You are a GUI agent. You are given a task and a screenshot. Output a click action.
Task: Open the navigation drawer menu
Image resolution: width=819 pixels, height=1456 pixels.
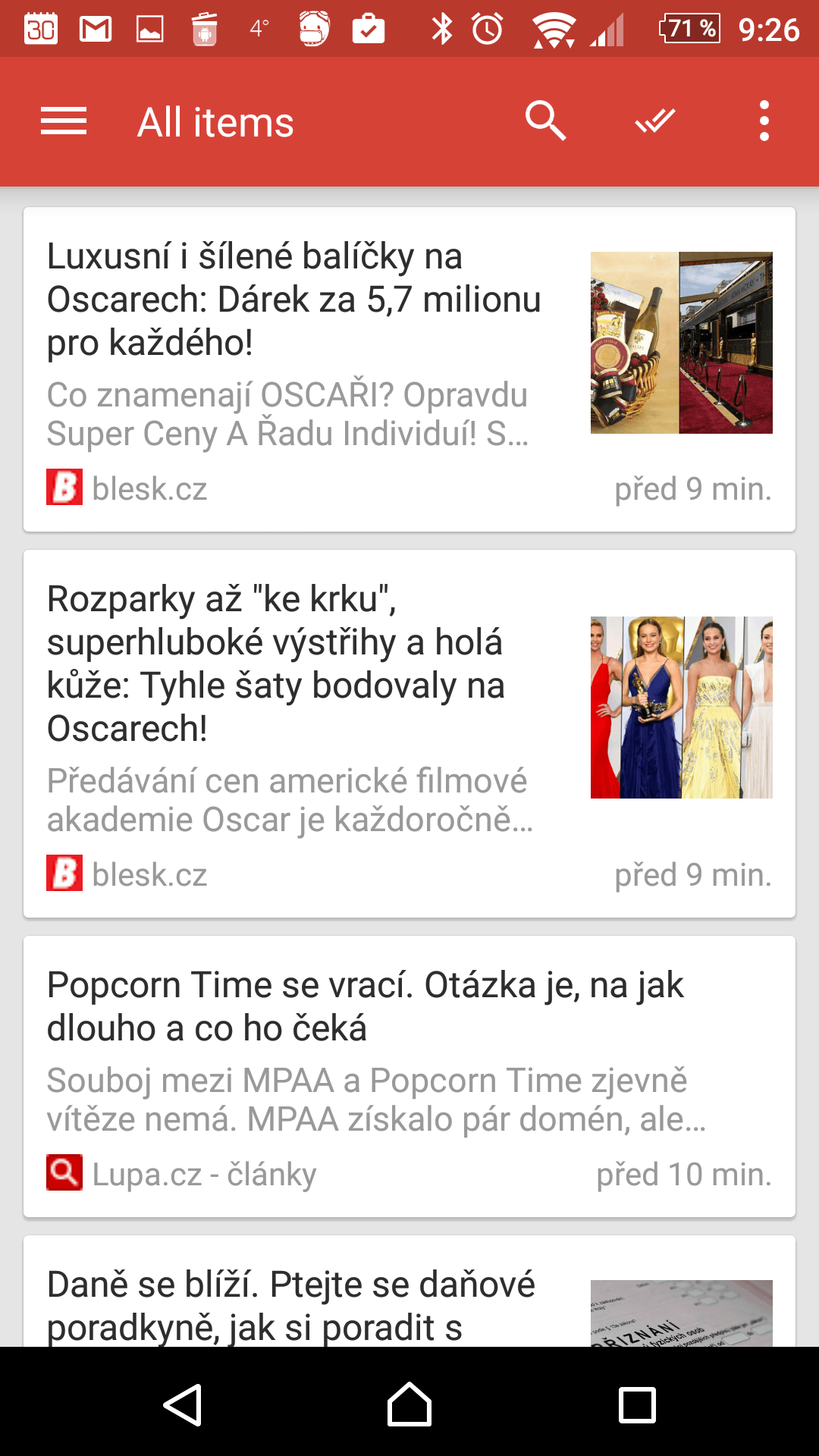click(64, 121)
